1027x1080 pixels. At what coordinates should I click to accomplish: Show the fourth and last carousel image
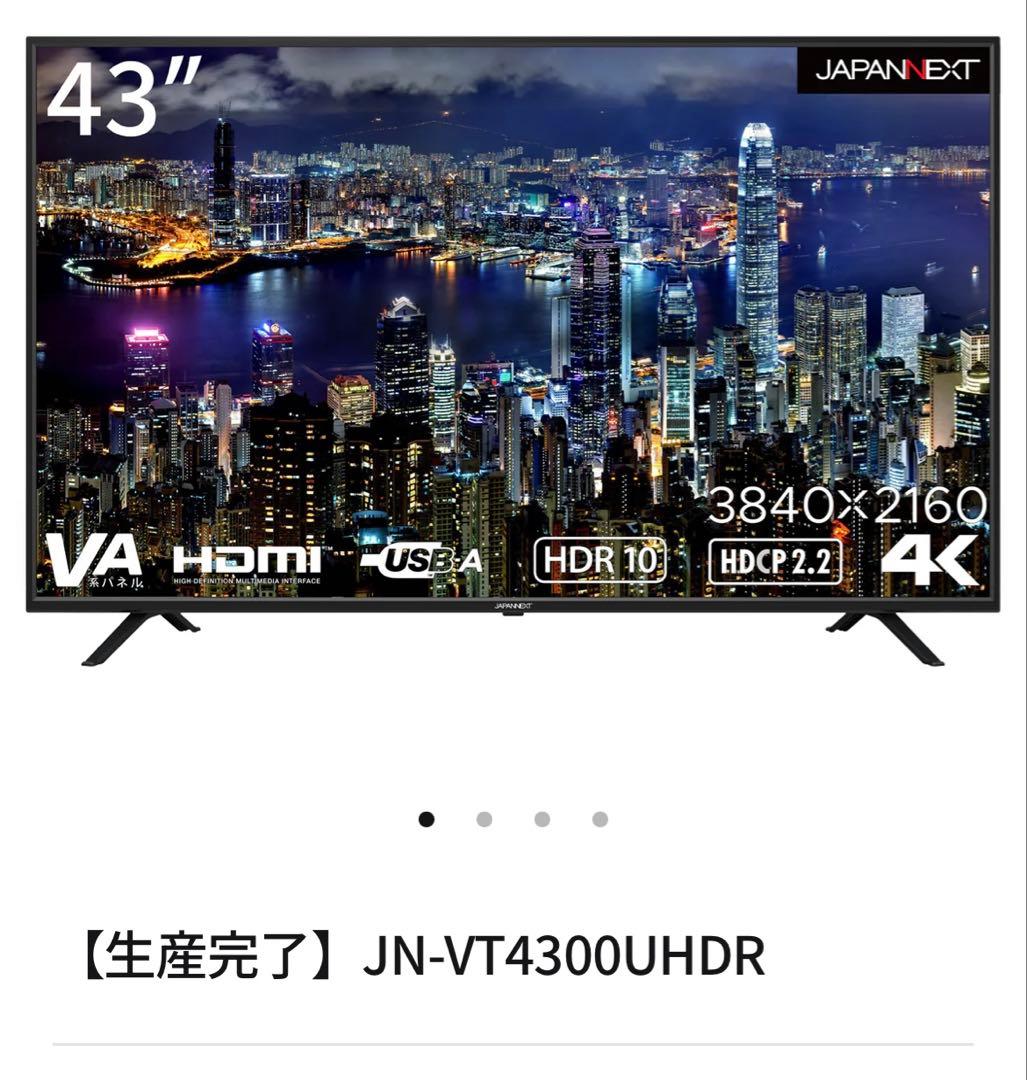point(600,820)
